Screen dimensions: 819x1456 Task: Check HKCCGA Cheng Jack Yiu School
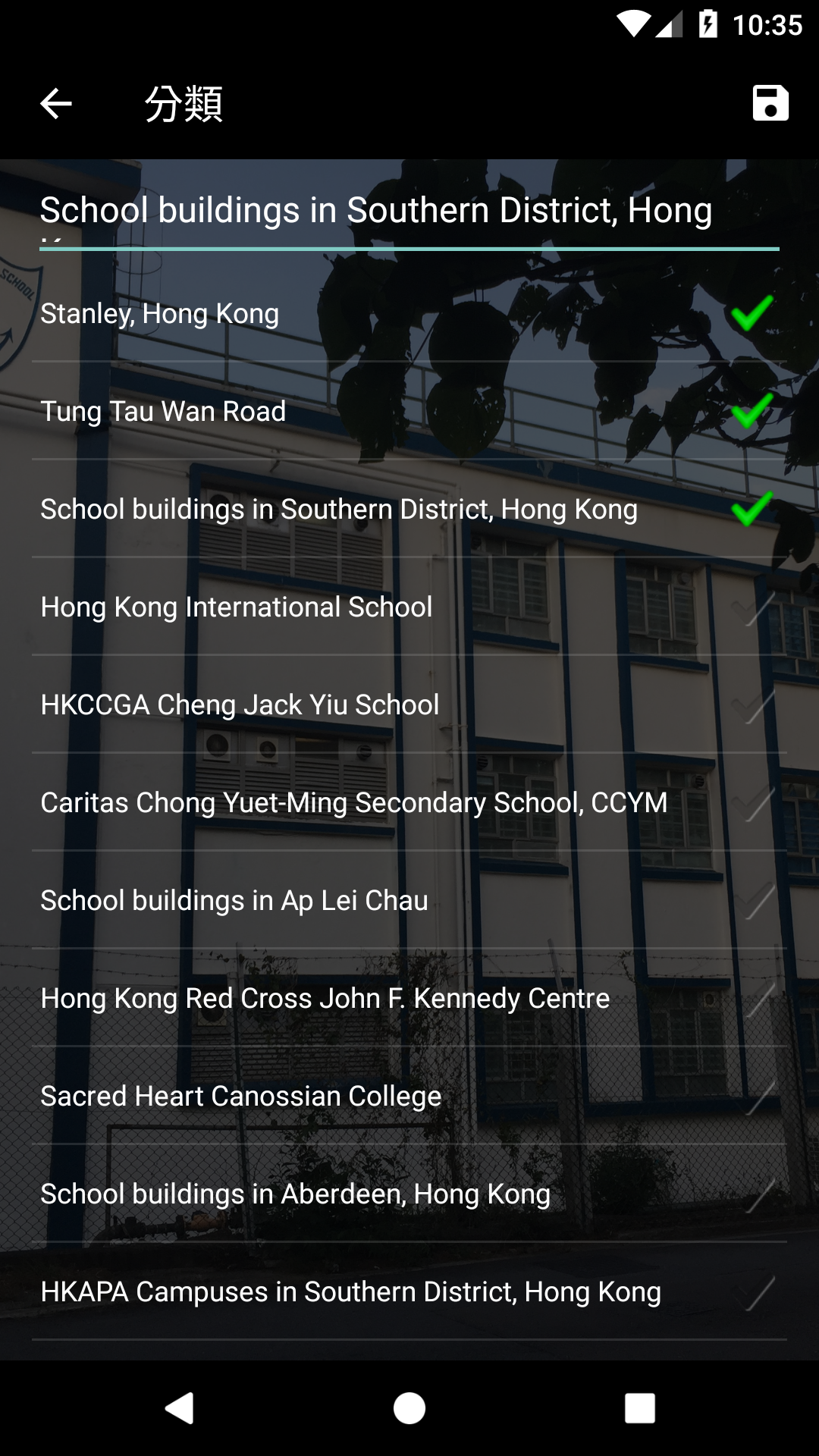[x=409, y=705]
